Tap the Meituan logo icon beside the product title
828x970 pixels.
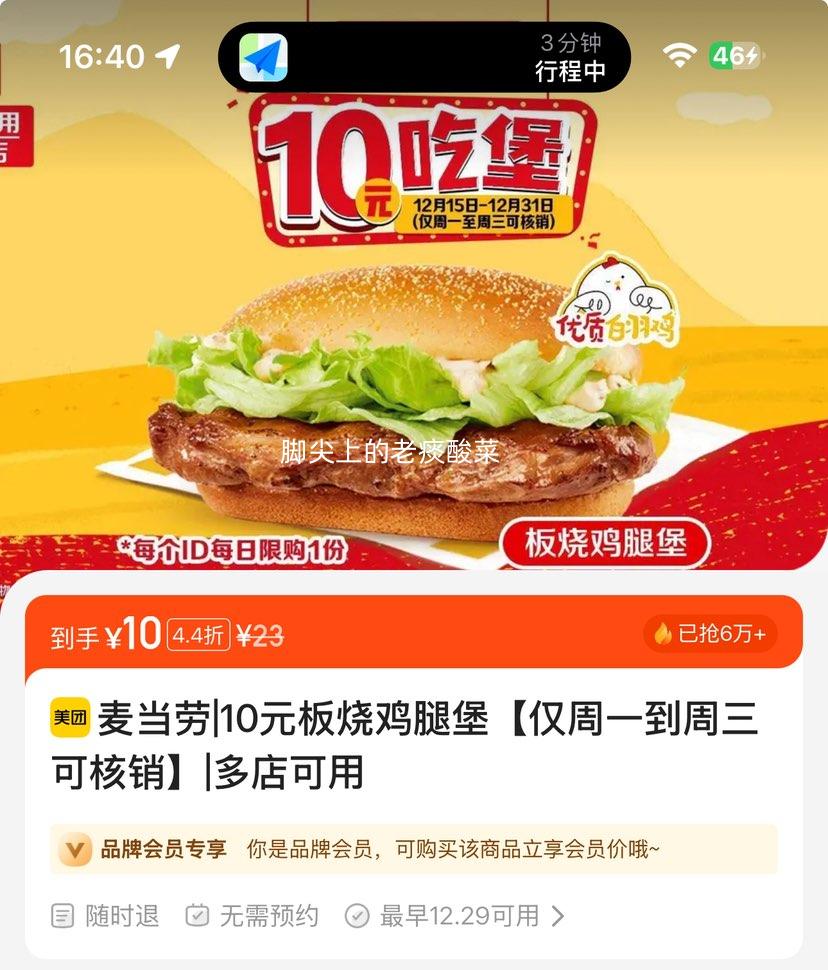click(x=70, y=719)
